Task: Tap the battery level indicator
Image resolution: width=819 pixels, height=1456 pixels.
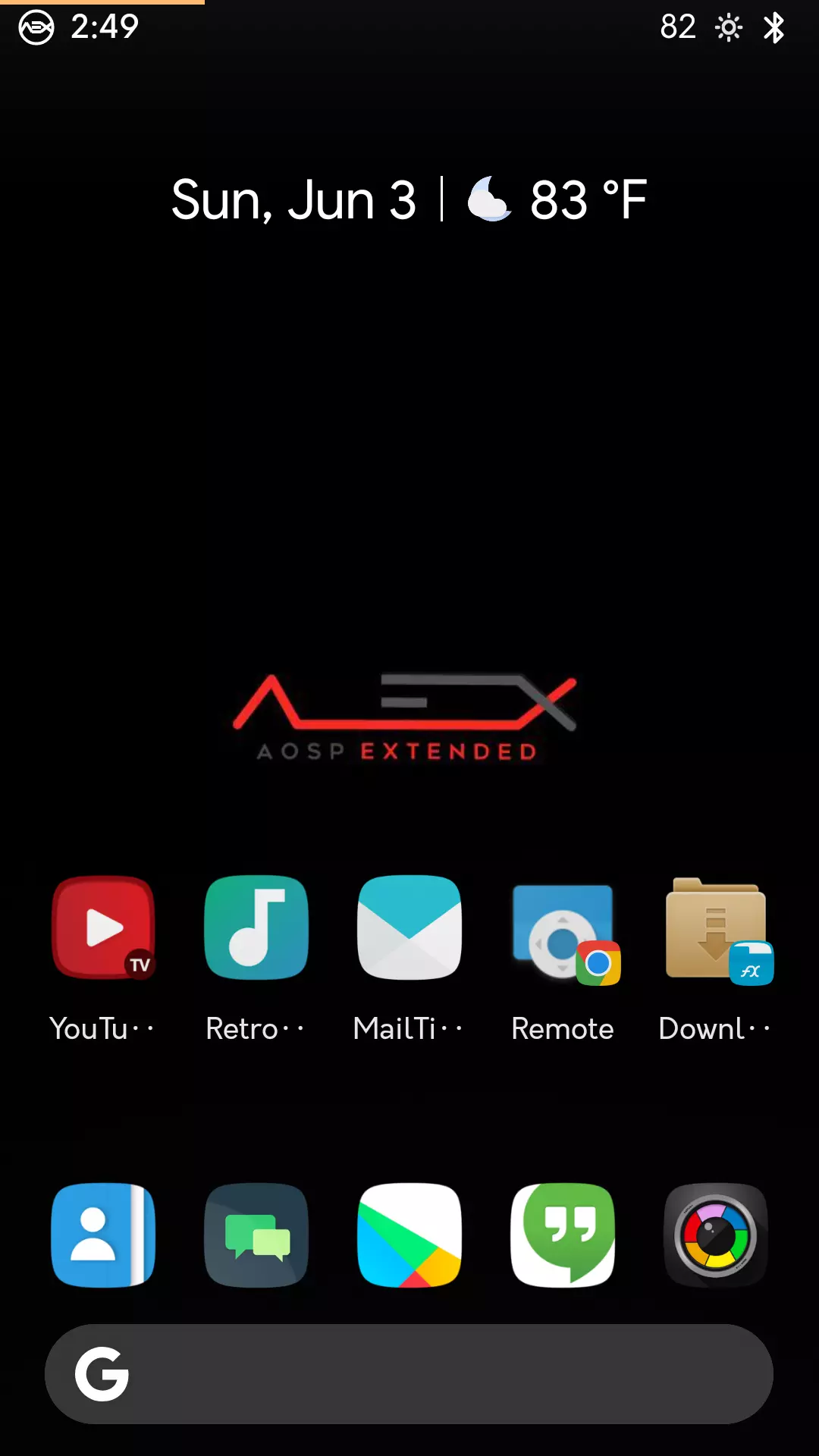Action: pyautogui.click(x=677, y=28)
